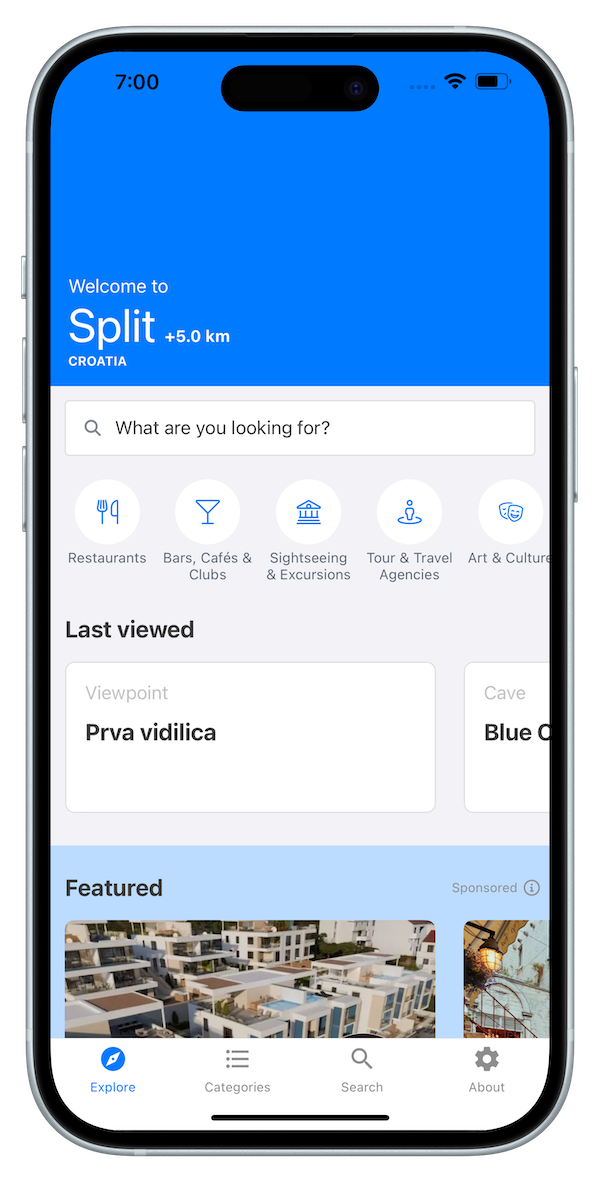Tap the 'What are you looking for?' search field
The image size is (600, 1182).
pos(300,428)
